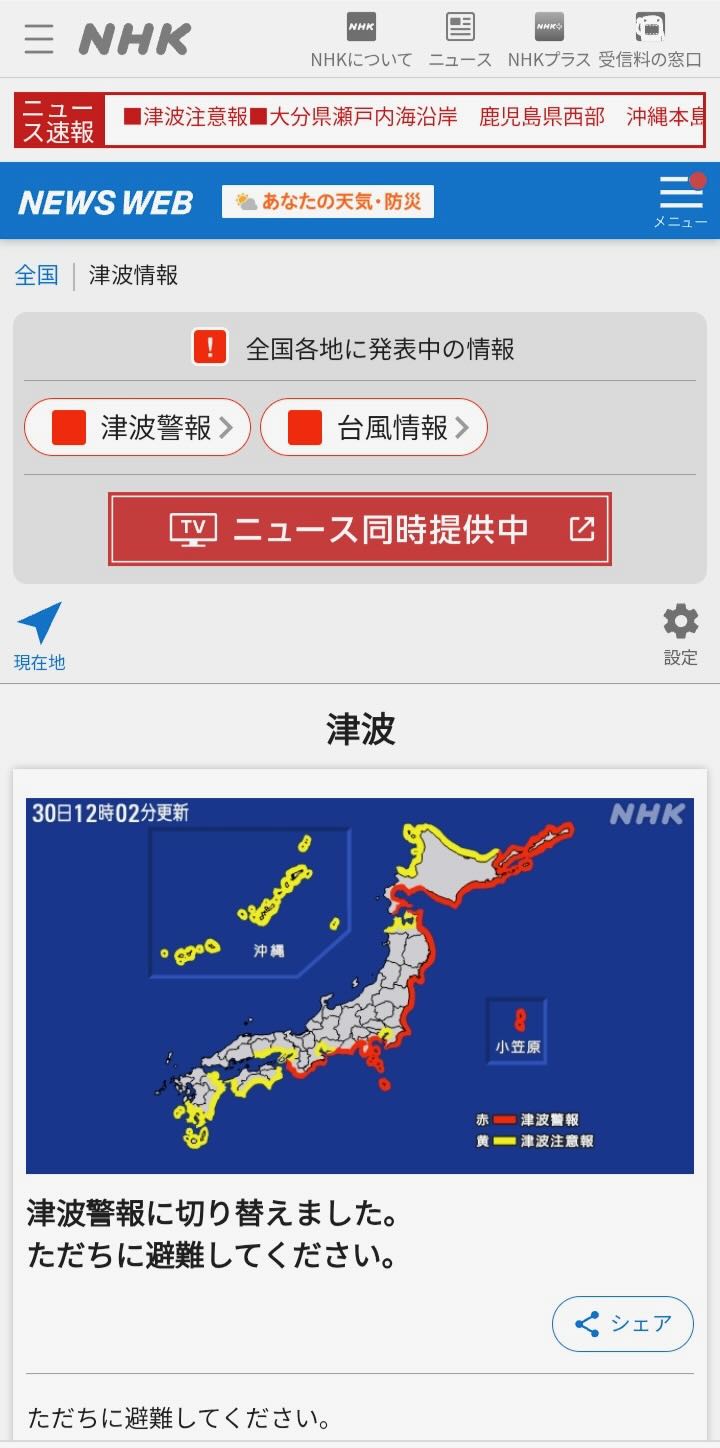Open the NEWS WEB メニュー
The image size is (720, 1448).
(x=681, y=201)
